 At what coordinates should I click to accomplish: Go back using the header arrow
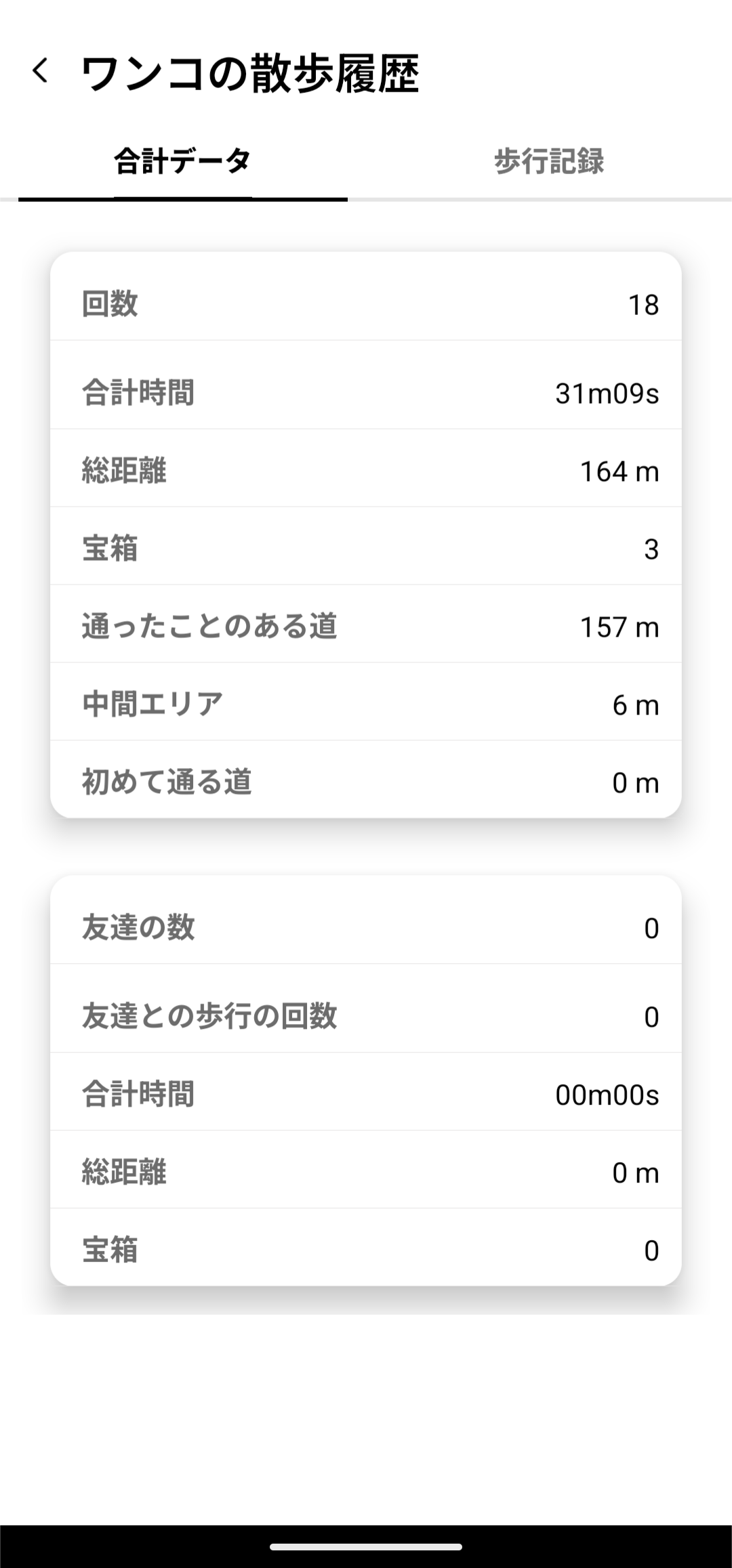coord(41,70)
